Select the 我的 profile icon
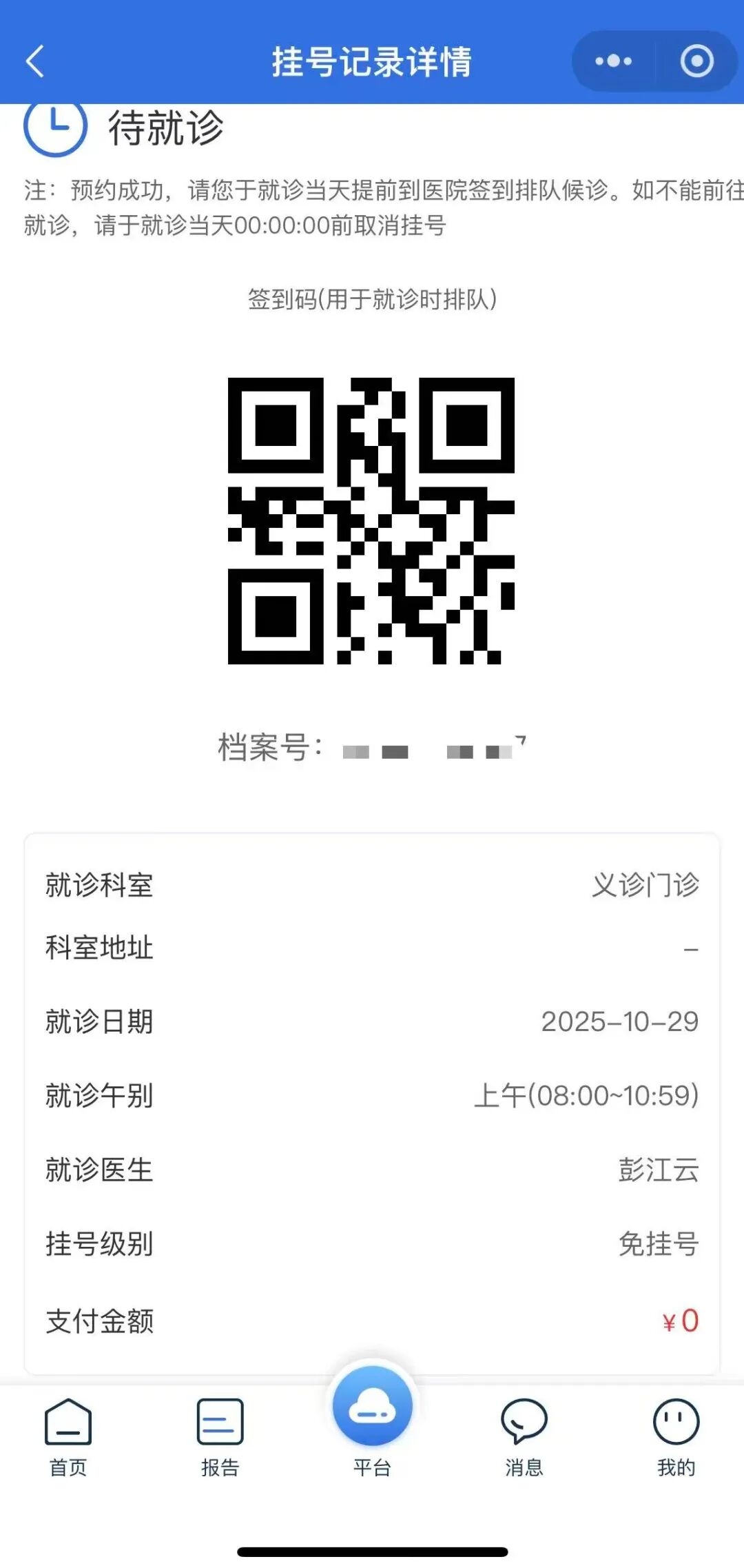Screen dimensions: 744x1568 tap(675, 1420)
